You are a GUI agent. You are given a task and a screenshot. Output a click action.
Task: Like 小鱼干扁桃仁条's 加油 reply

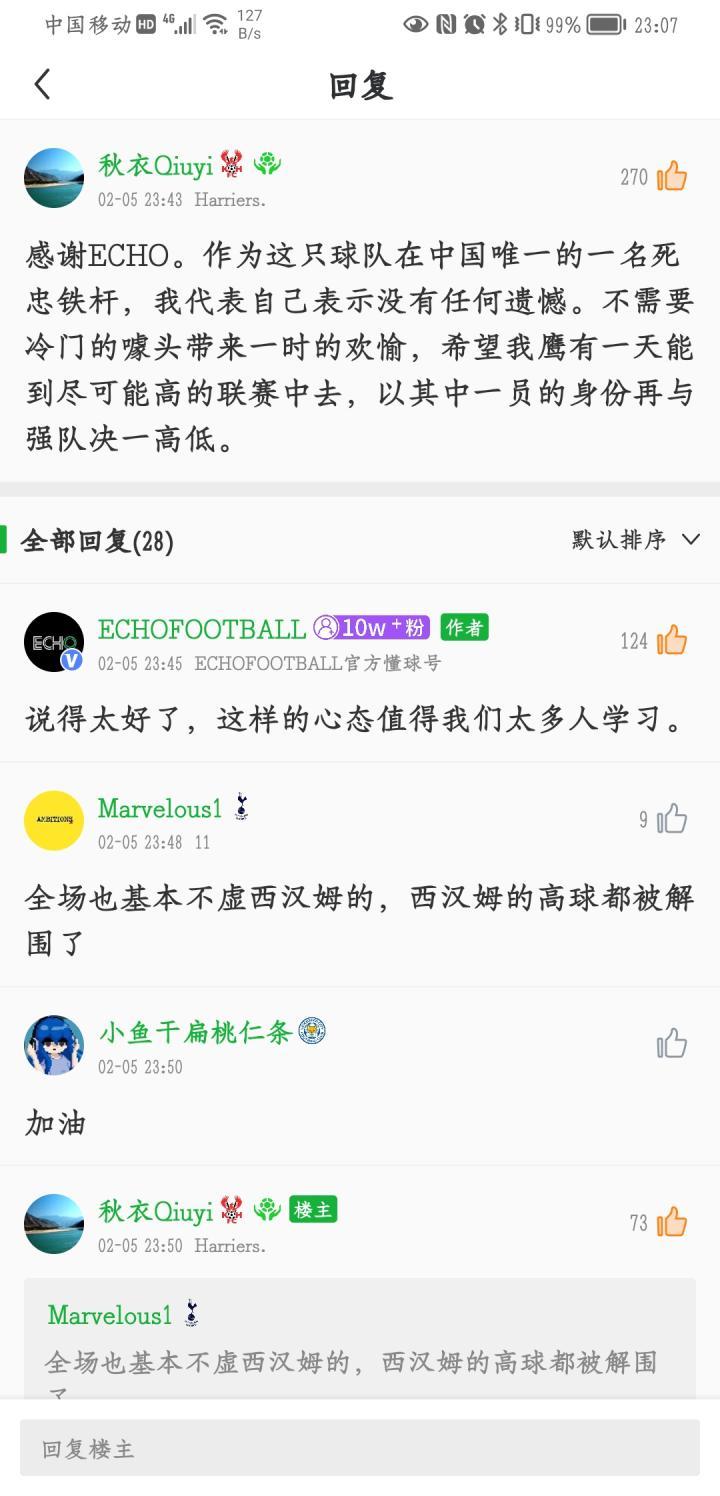tap(672, 1044)
